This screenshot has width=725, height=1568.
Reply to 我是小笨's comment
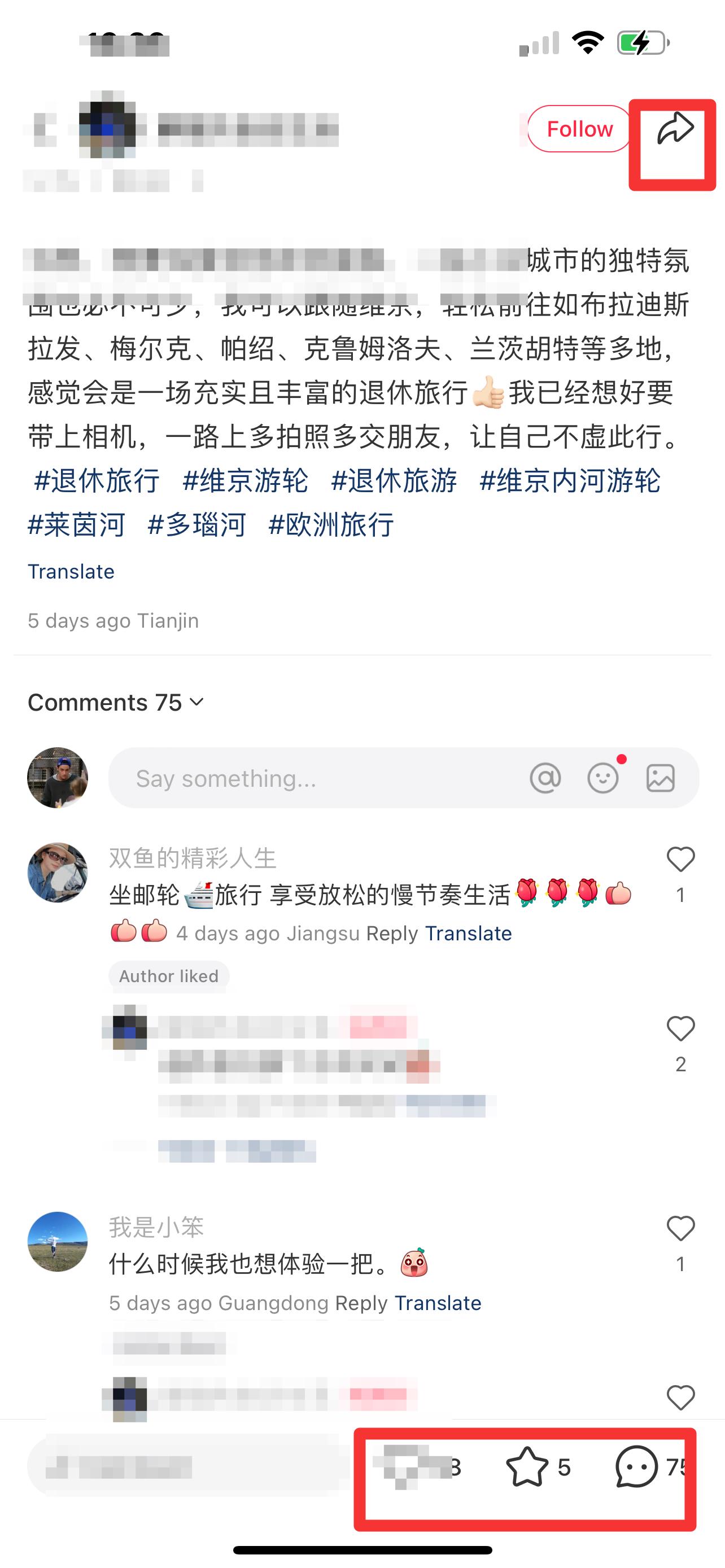tap(361, 1303)
